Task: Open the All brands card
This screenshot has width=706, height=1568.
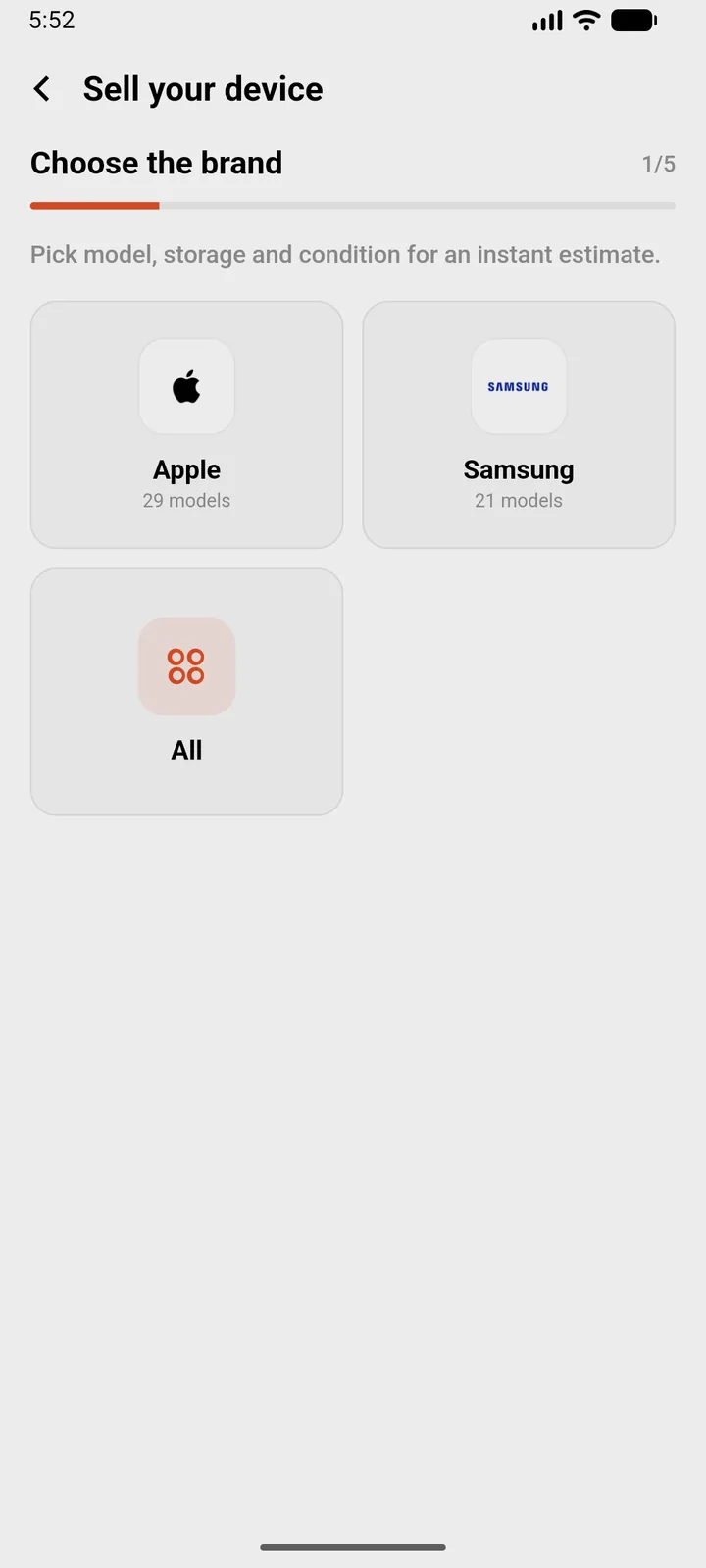Action: (186, 692)
